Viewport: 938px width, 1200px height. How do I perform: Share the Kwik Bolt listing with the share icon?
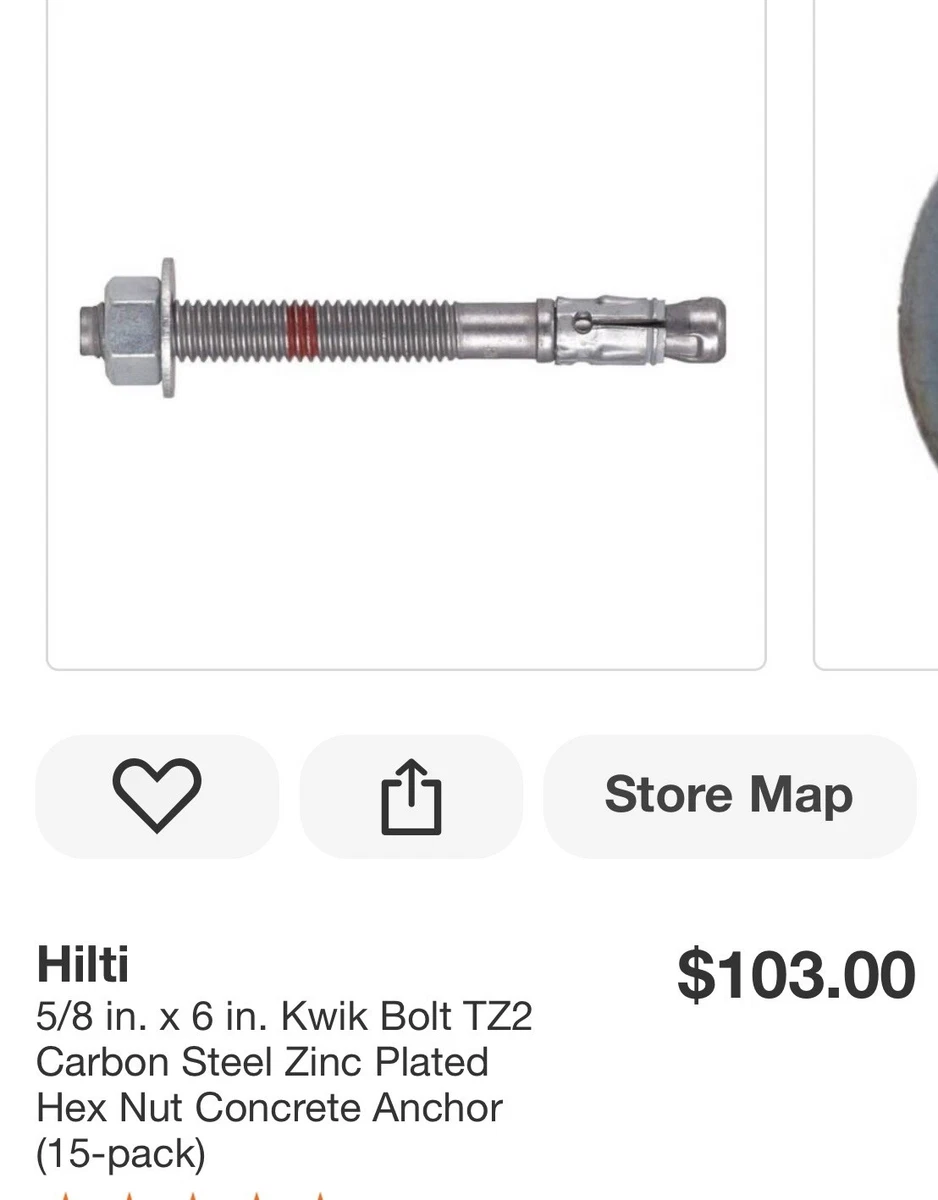tap(410, 795)
